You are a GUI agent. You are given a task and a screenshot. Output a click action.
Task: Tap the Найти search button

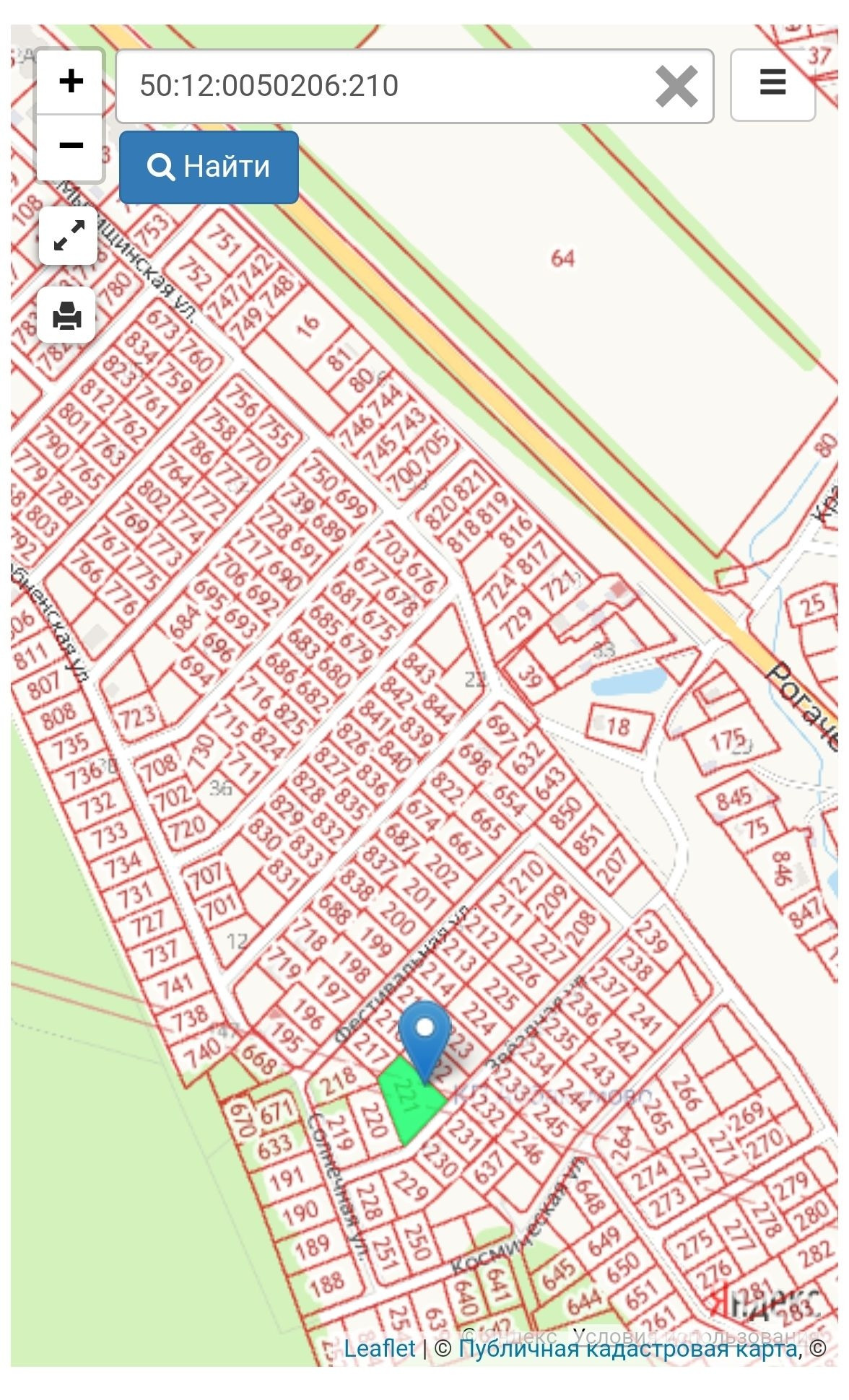pyautogui.click(x=209, y=167)
